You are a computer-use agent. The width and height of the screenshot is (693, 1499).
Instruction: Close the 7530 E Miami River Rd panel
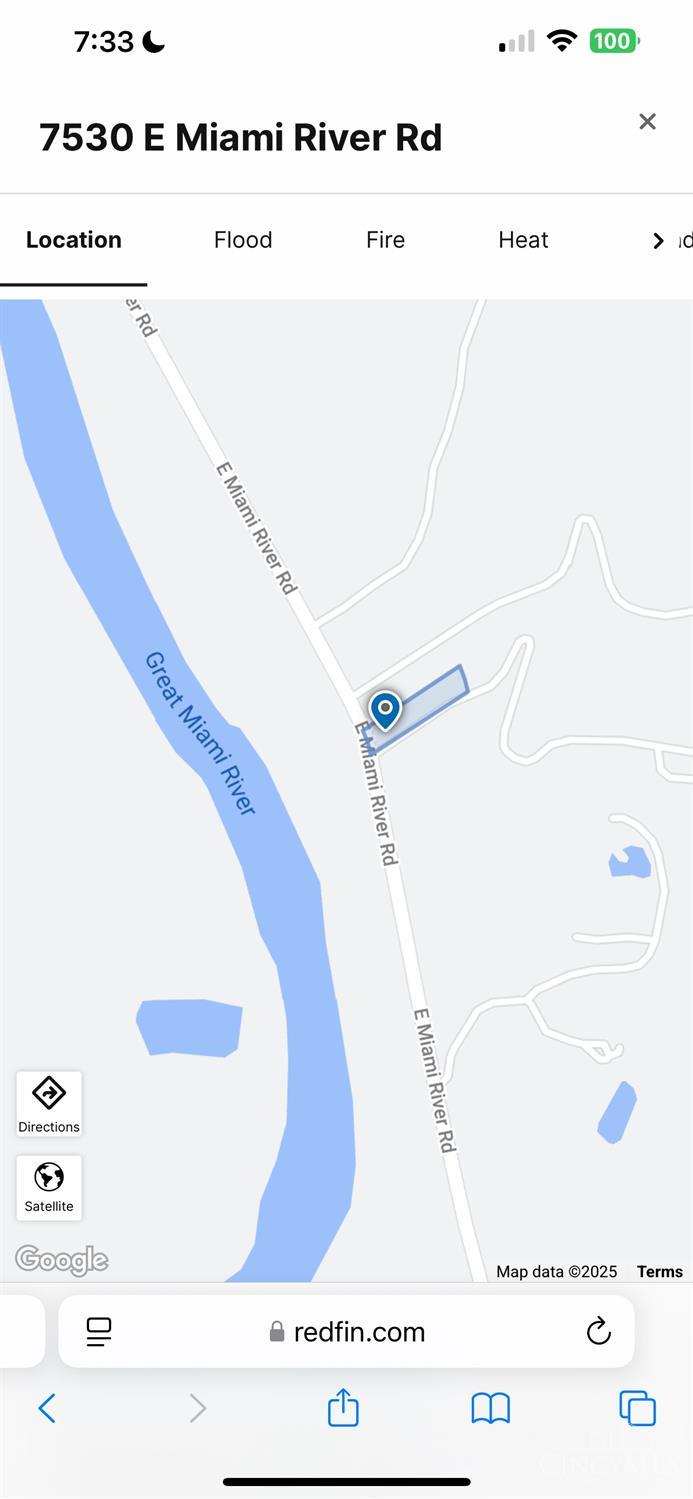[647, 122]
